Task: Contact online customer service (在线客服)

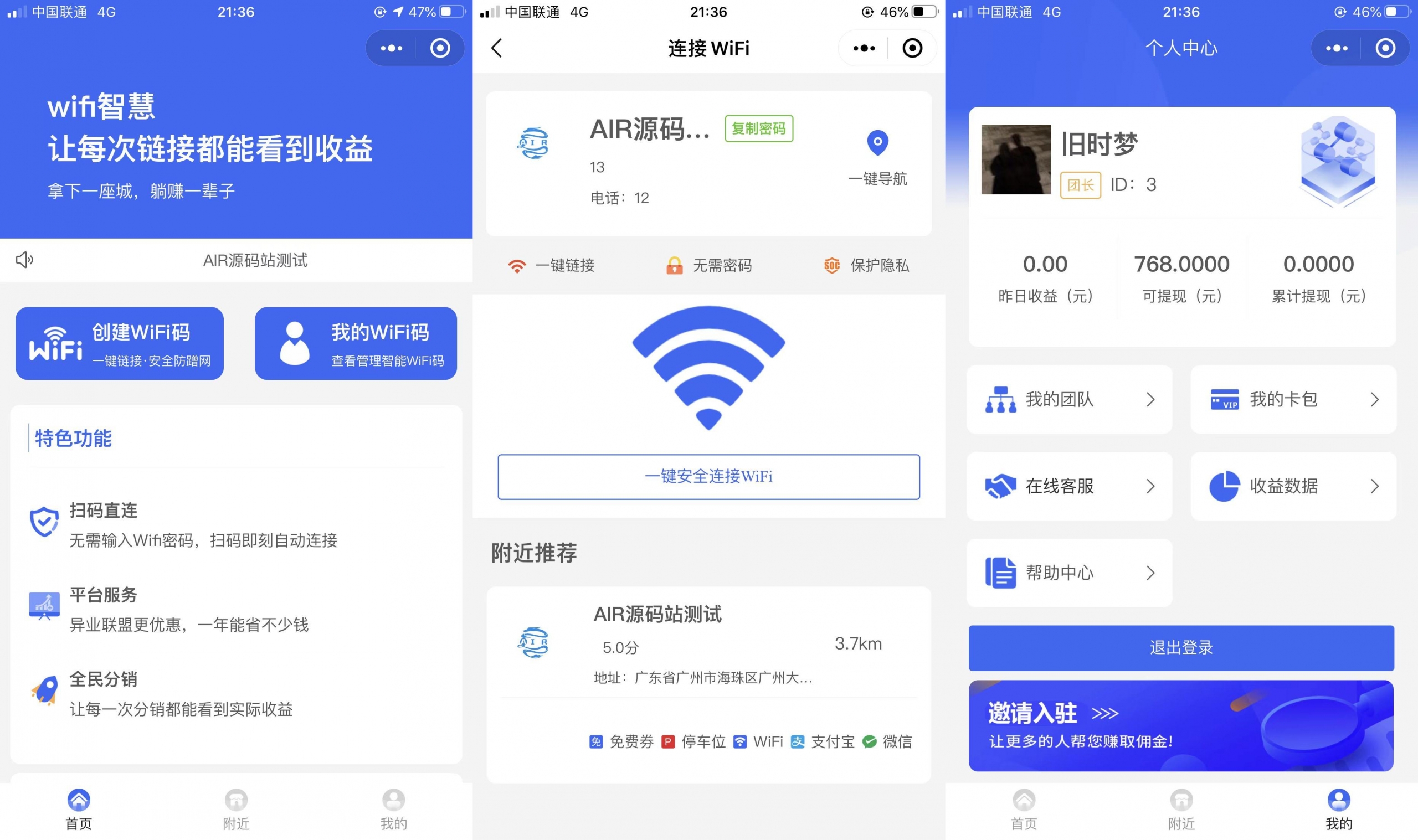Action: tap(1069, 486)
